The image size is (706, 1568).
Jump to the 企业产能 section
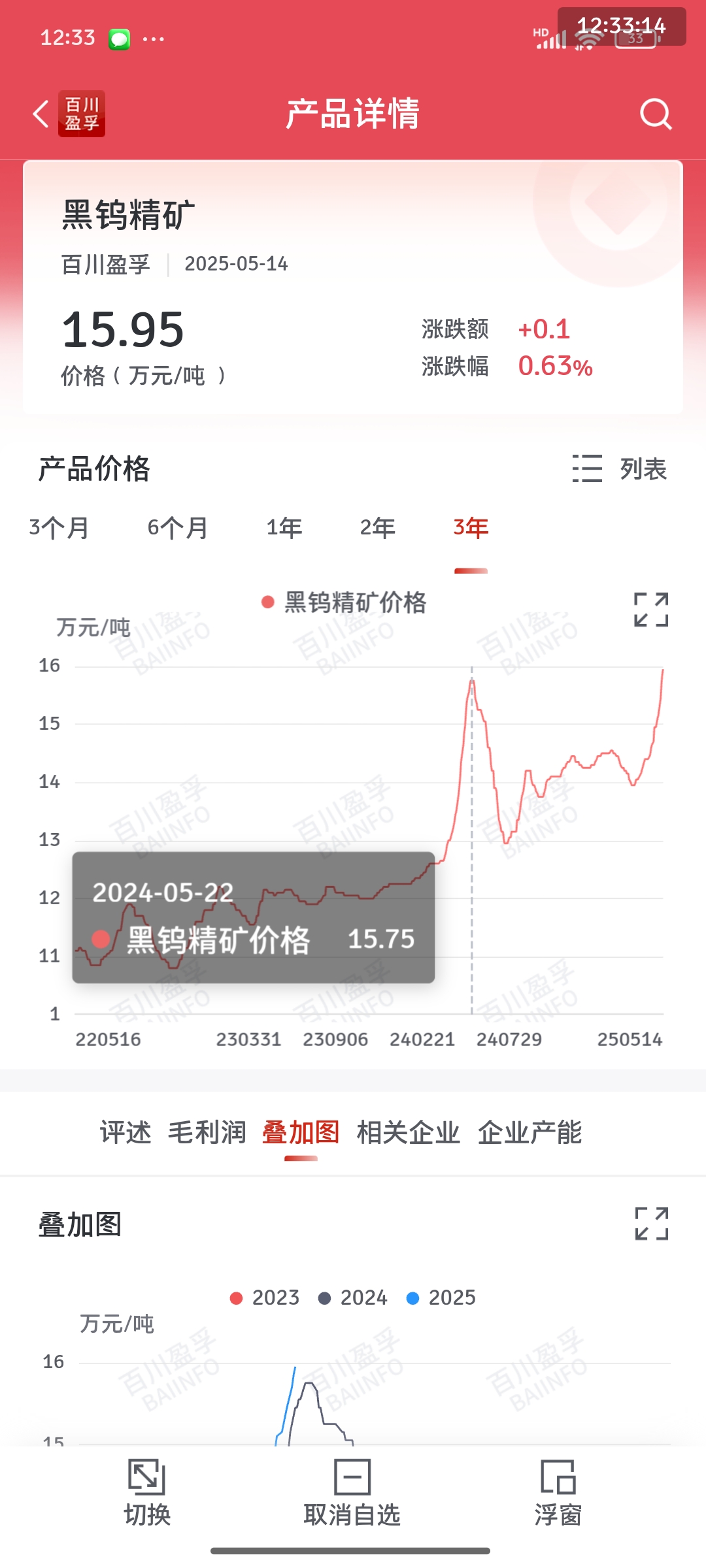point(529,1132)
